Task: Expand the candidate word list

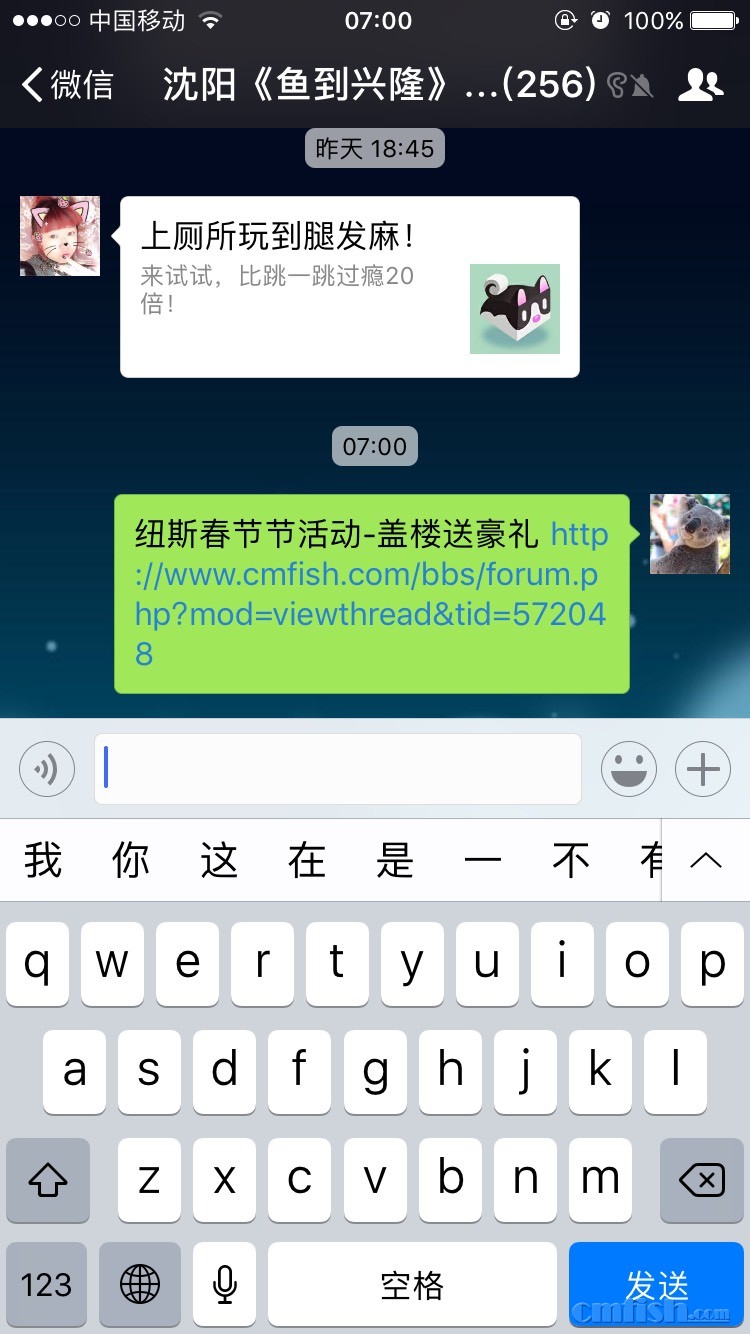Action: [706, 861]
